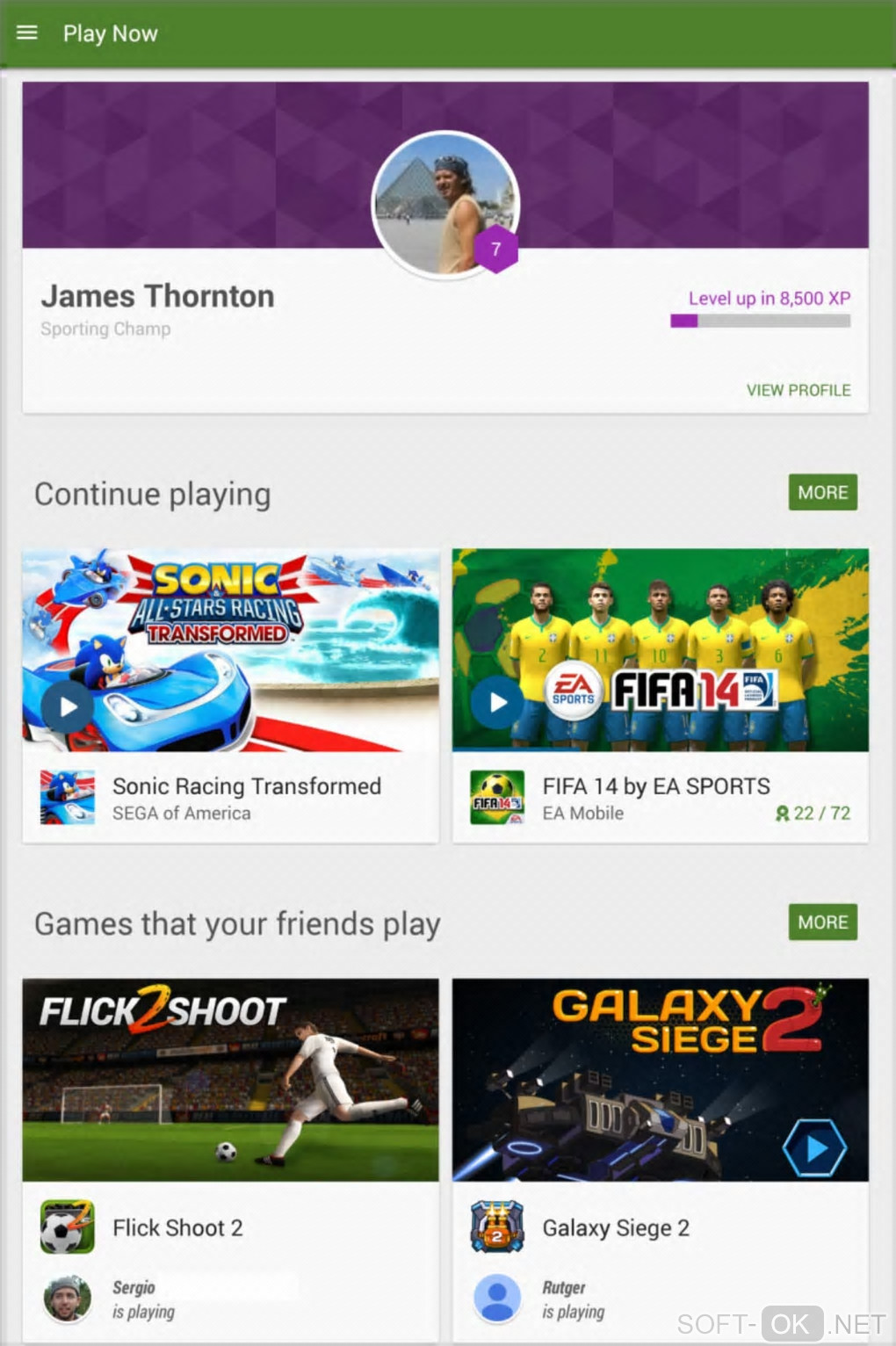The width and height of the screenshot is (896, 1346).
Task: Play the FIFA 14 video
Action: 497,703
